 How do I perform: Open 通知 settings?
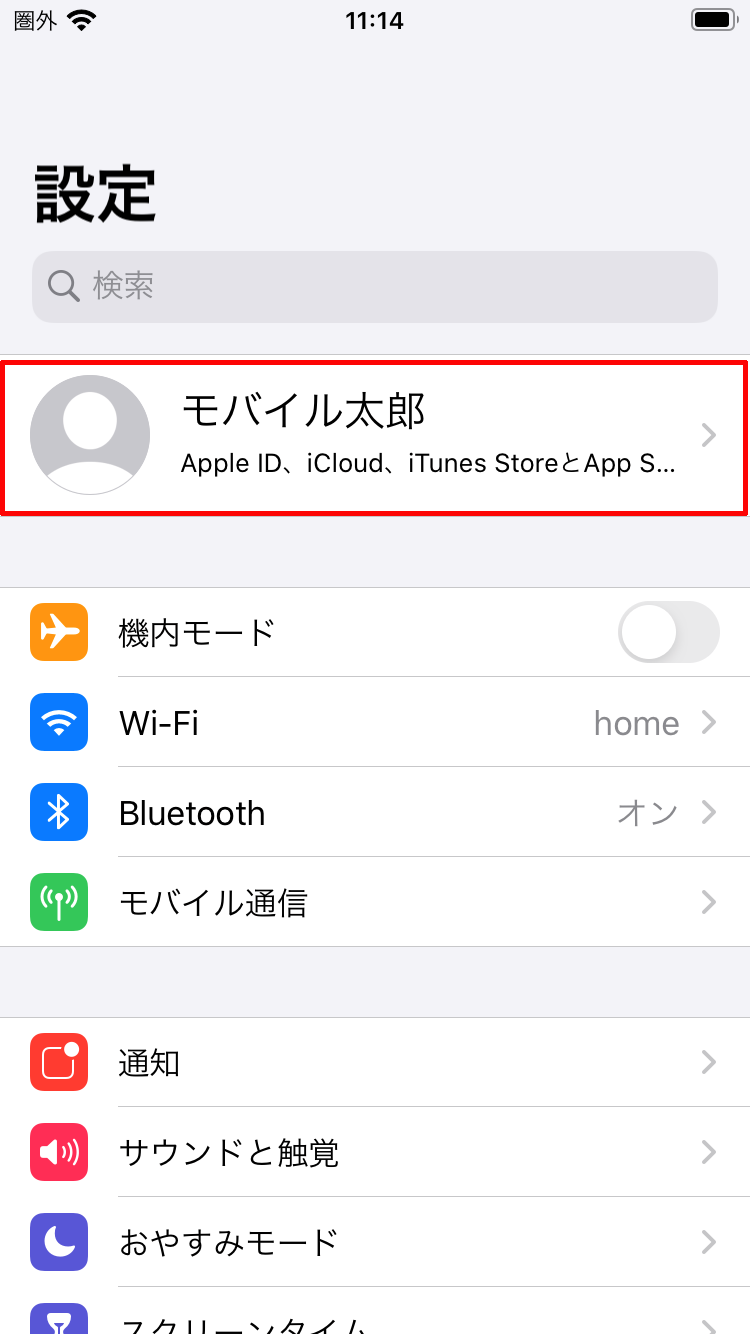pyautogui.click(x=375, y=1062)
